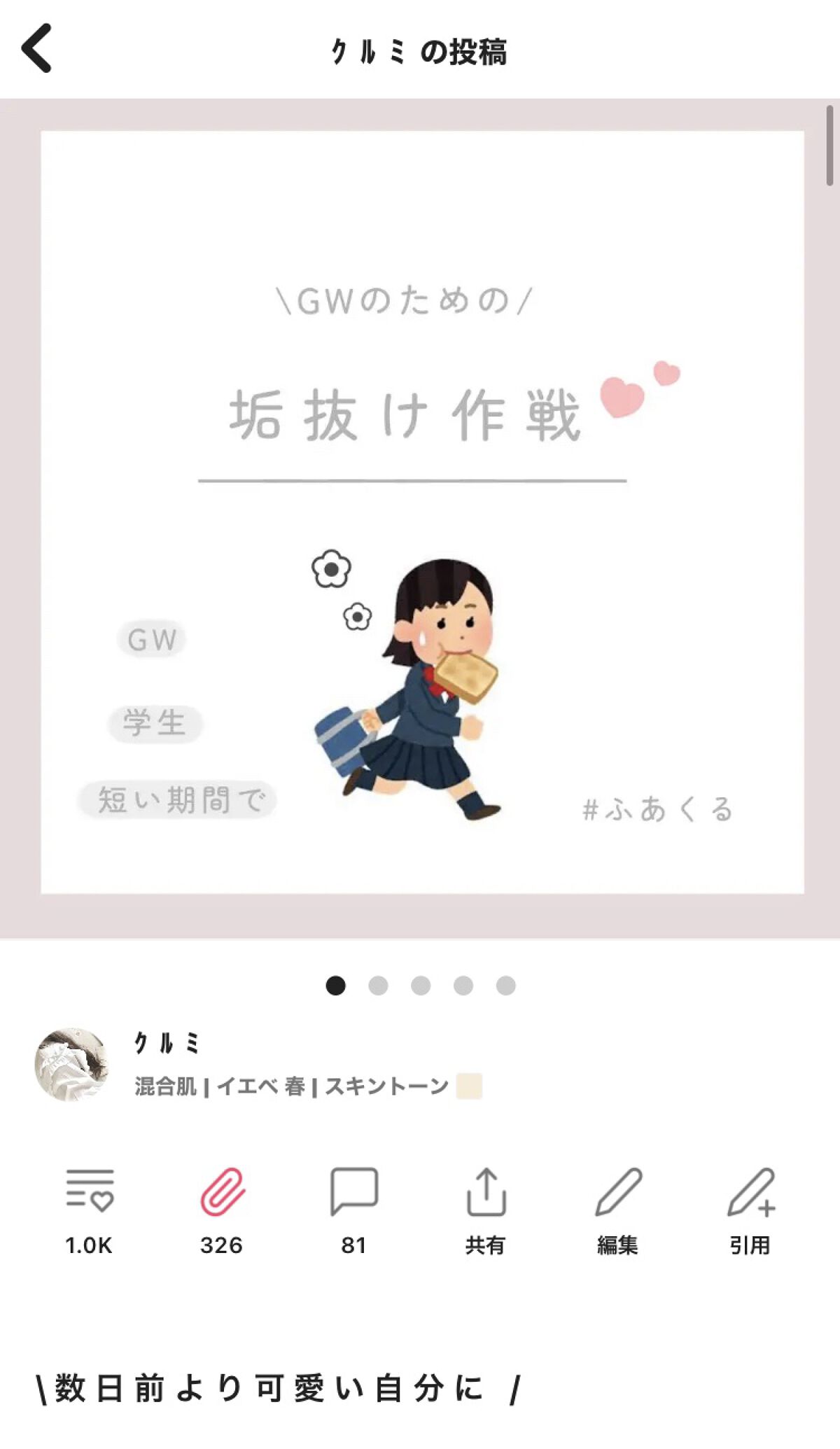Advance carousel via fourth pagination dot

tap(461, 984)
